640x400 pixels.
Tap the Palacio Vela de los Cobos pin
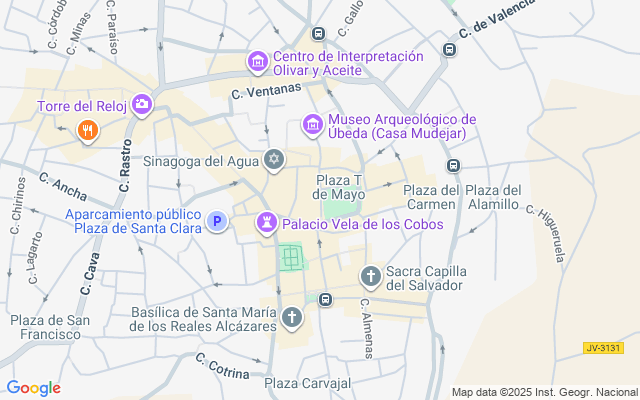coord(267,224)
